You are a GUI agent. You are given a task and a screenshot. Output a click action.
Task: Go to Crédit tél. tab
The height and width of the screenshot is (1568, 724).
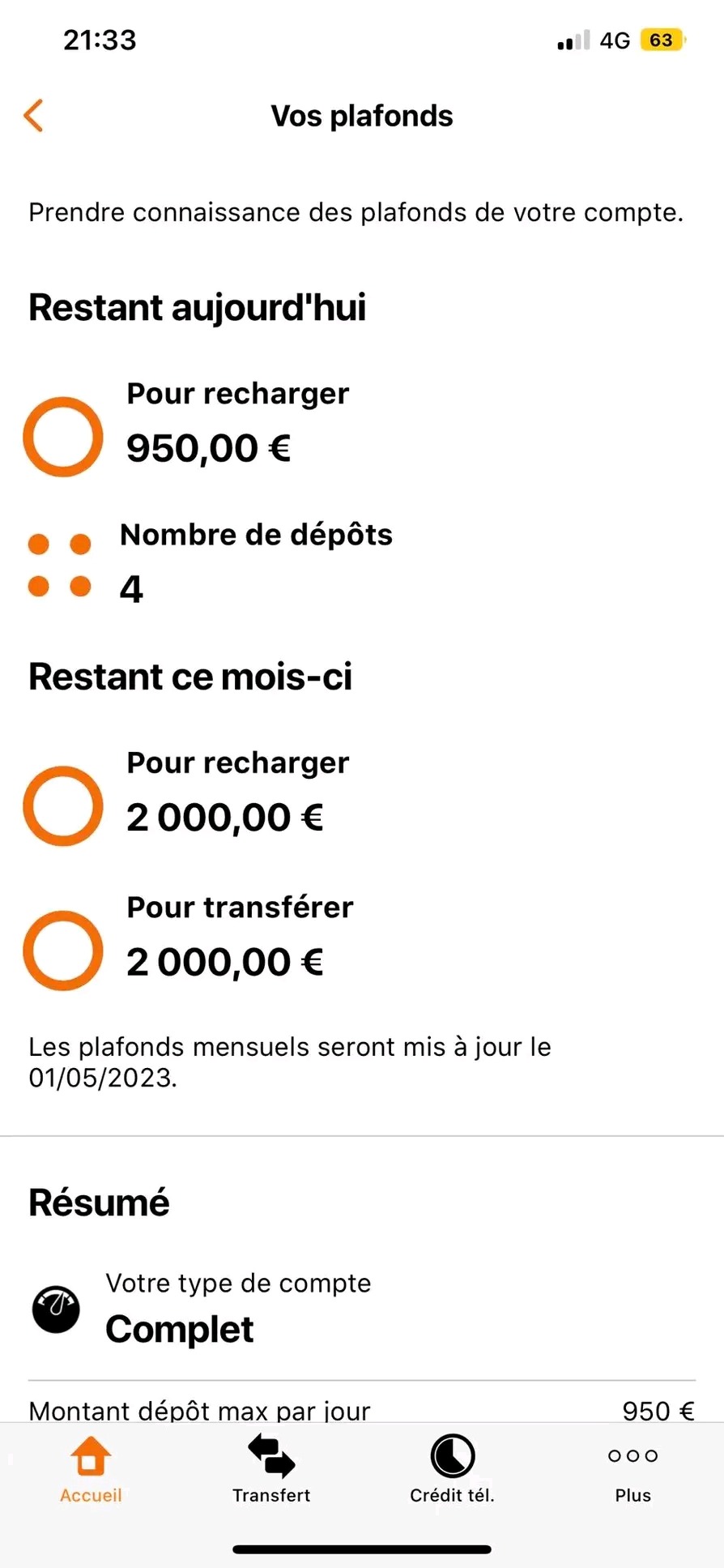click(452, 1470)
